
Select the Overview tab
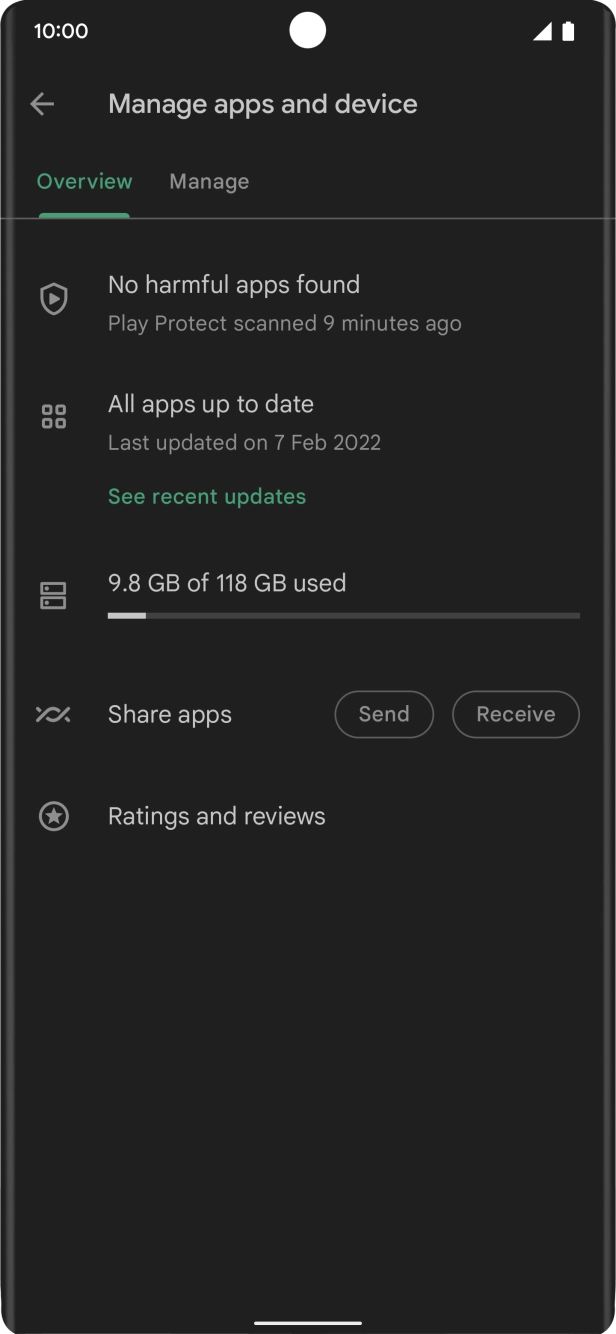(x=84, y=182)
